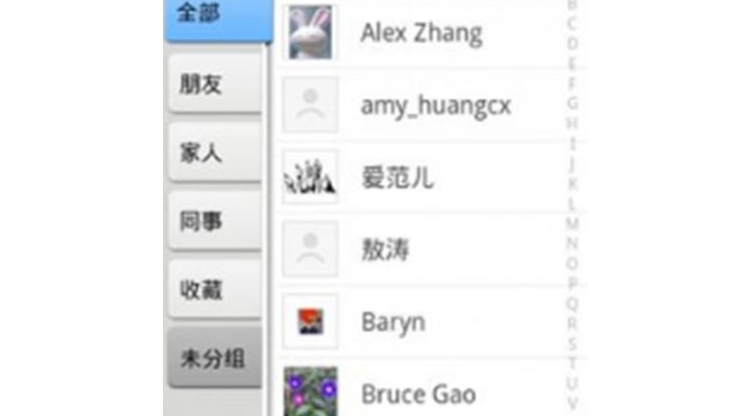Open contact Alex Zhang
Image resolution: width=737 pixels, height=416 pixels.
(421, 33)
